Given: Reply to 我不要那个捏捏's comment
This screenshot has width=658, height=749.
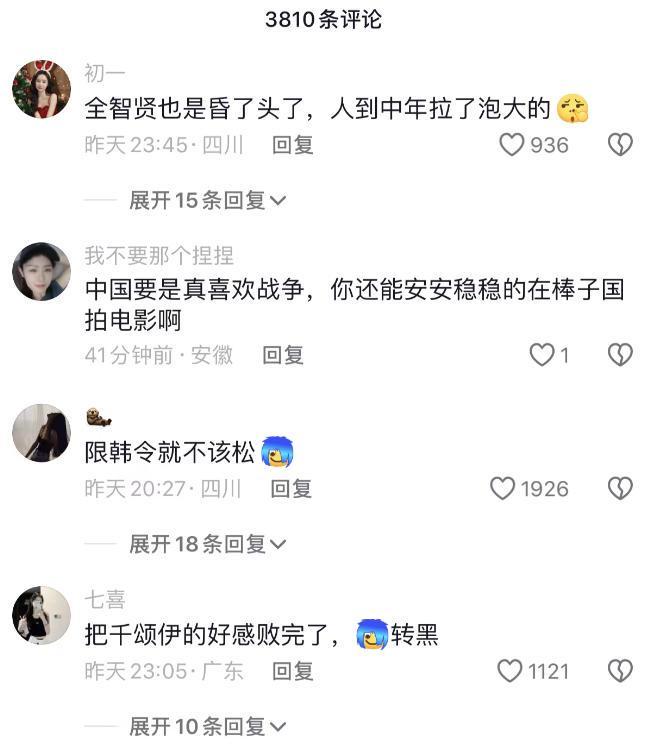Looking at the screenshot, I should pos(283,355).
